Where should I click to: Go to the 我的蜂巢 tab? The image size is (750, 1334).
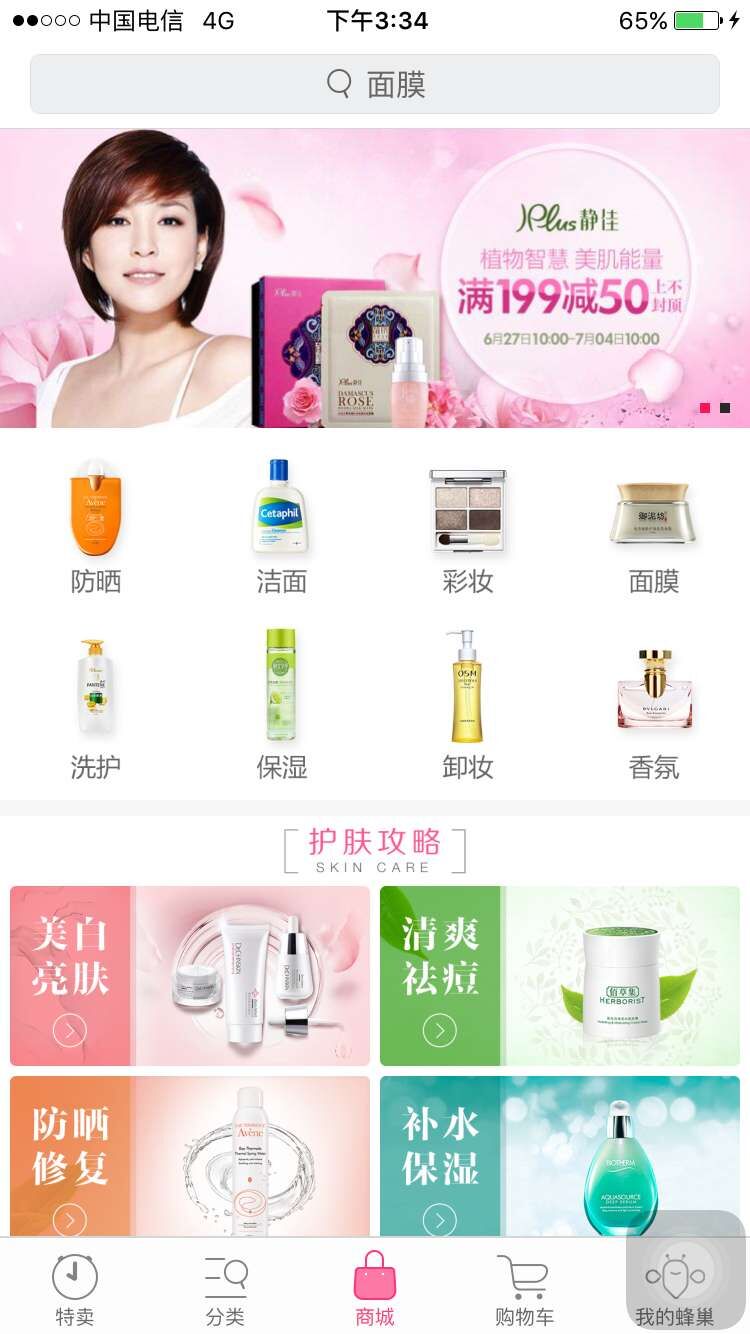click(x=675, y=1290)
